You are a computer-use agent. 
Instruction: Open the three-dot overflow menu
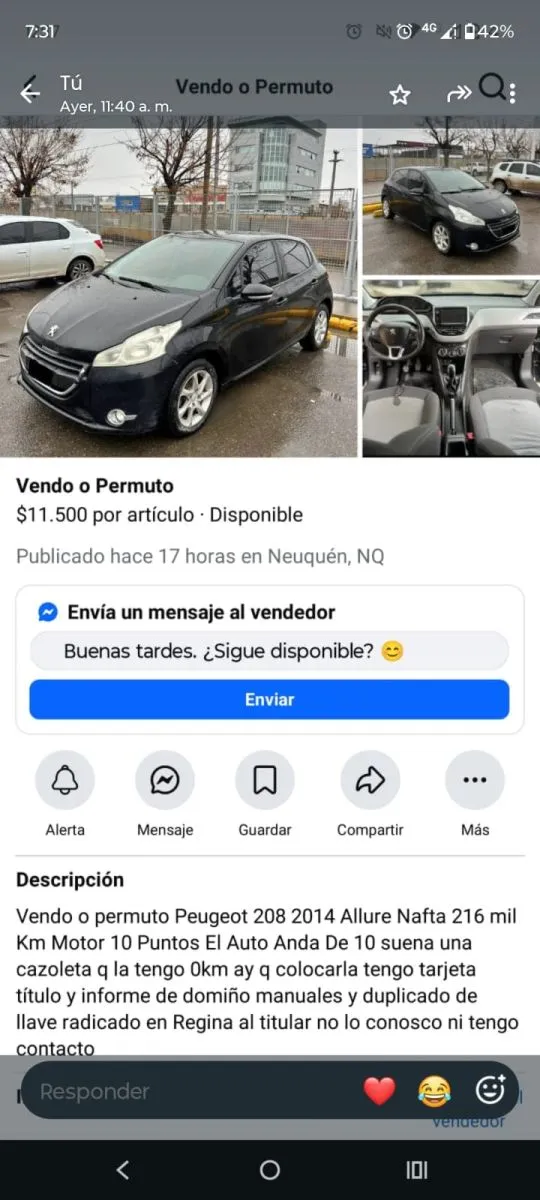tap(513, 94)
